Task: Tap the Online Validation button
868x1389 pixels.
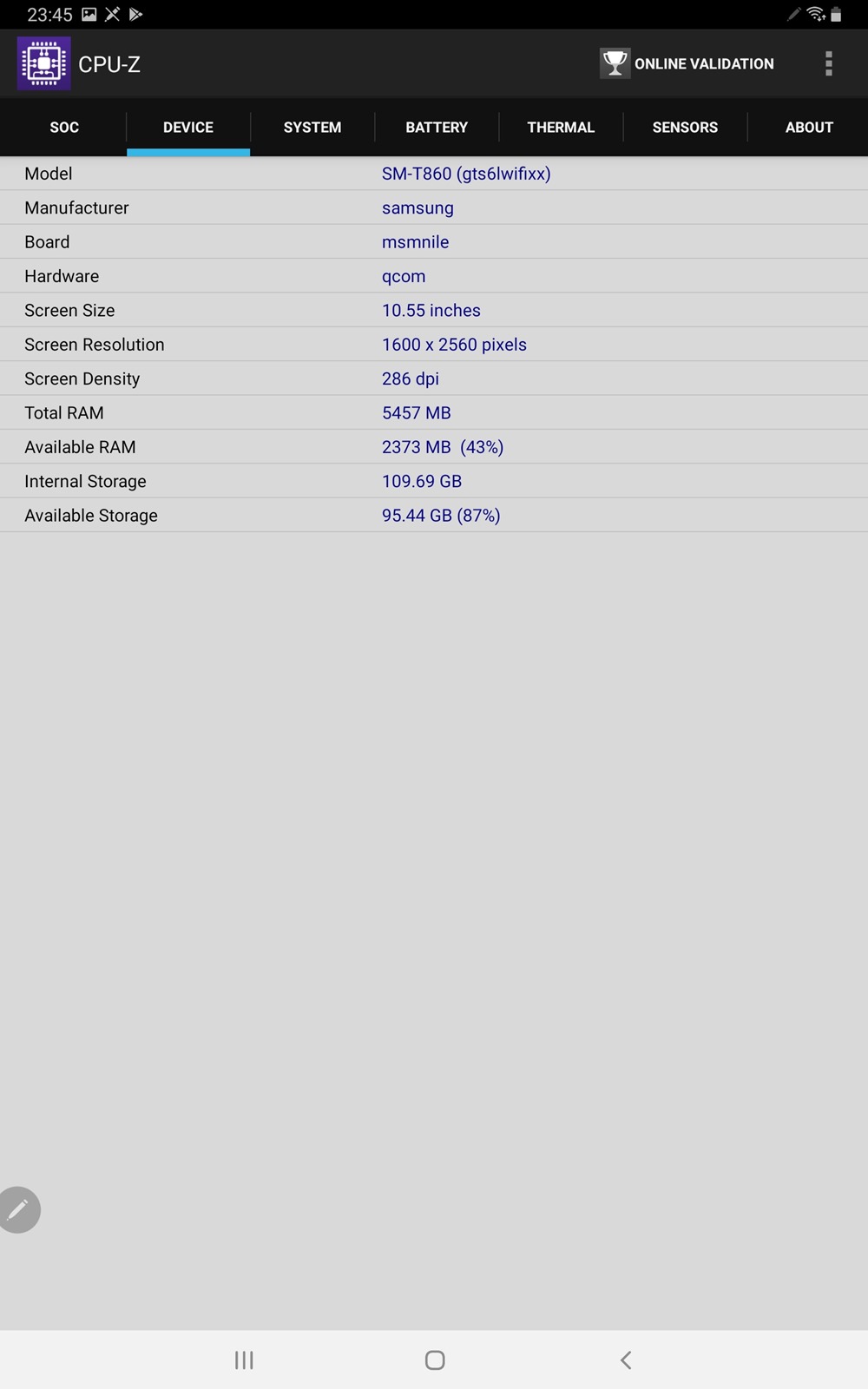Action: click(687, 63)
